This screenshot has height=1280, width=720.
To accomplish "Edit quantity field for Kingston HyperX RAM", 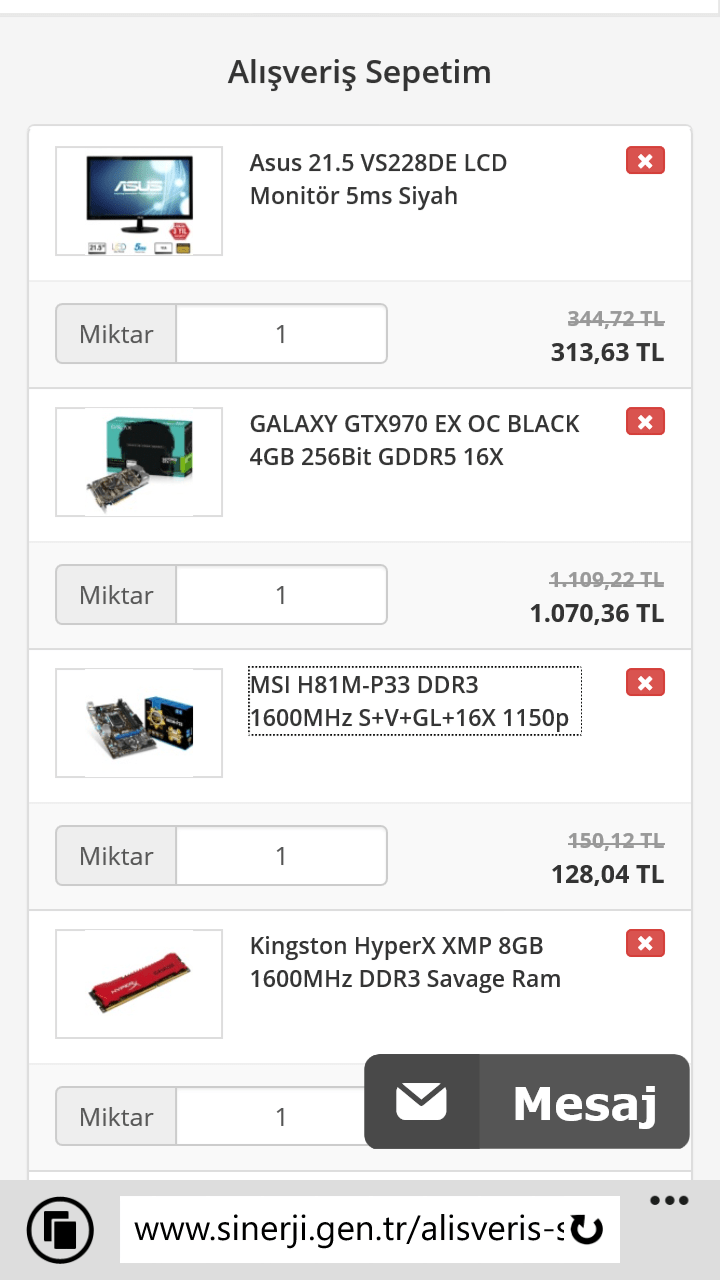I will point(270,1117).
